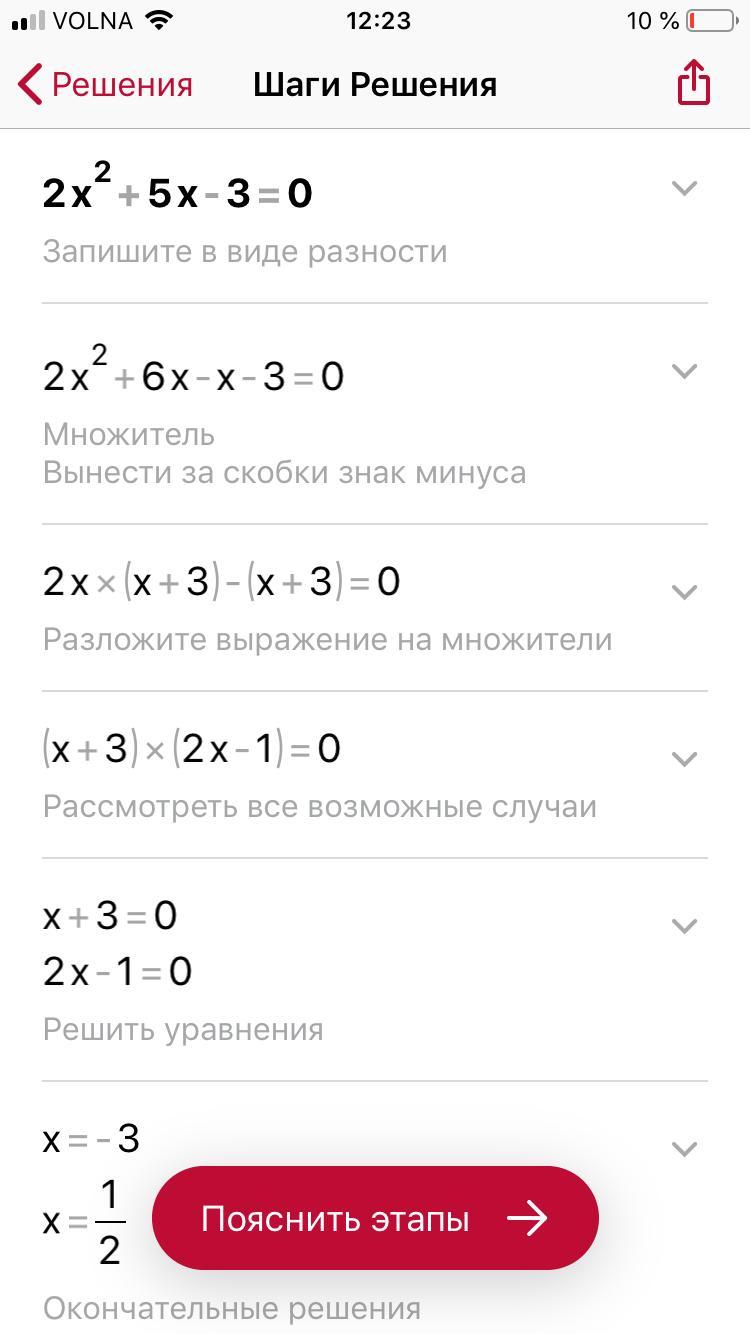Screen dimensions: 750x1334
Task: Expand the 2x×(x+3)-(x+3)=0 step
Action: (x=684, y=592)
